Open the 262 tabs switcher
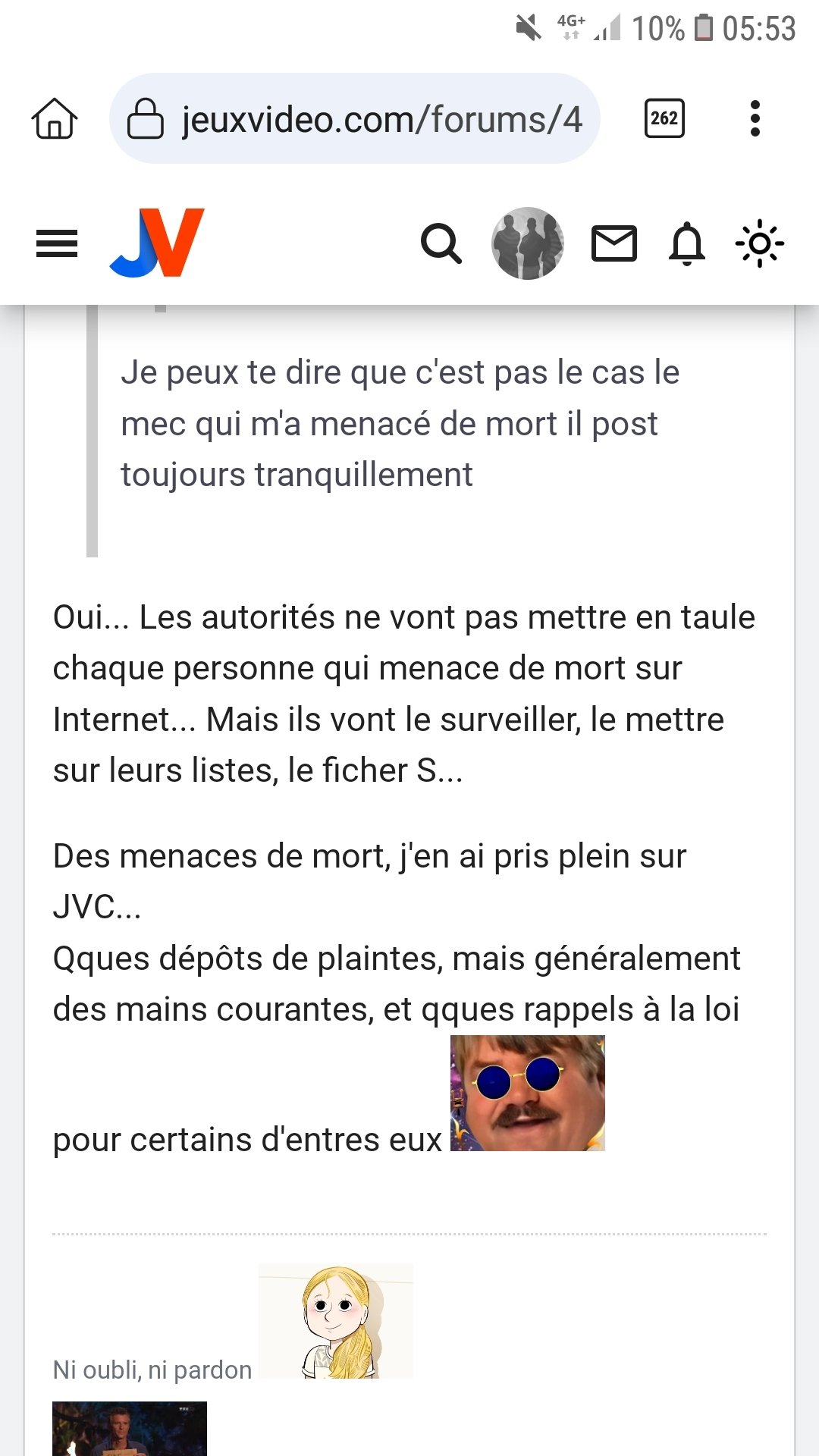The height and width of the screenshot is (1456, 819). tap(664, 118)
